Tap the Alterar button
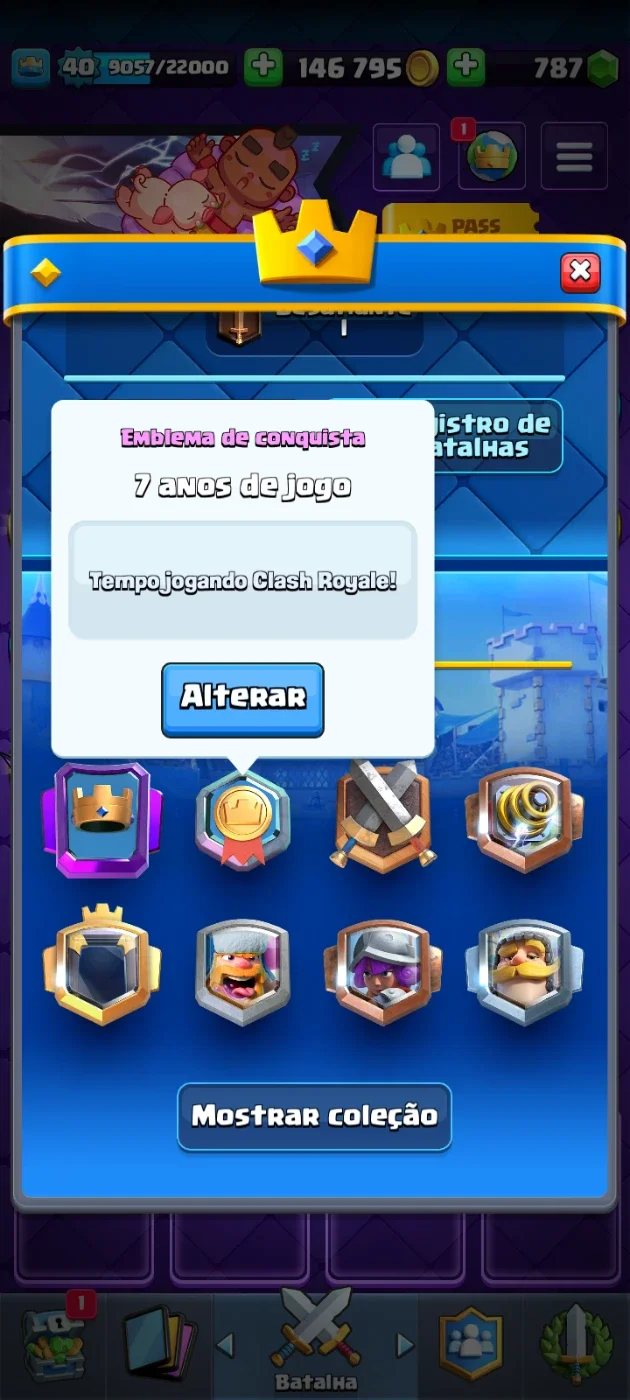The height and width of the screenshot is (1400, 630). (243, 699)
